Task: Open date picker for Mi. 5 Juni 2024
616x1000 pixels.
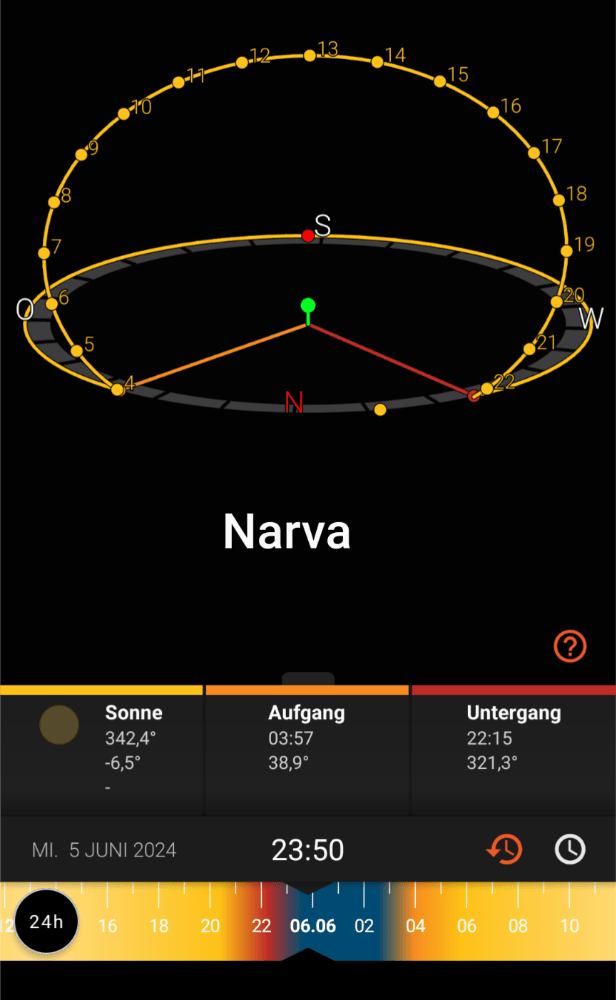Action: pos(104,850)
